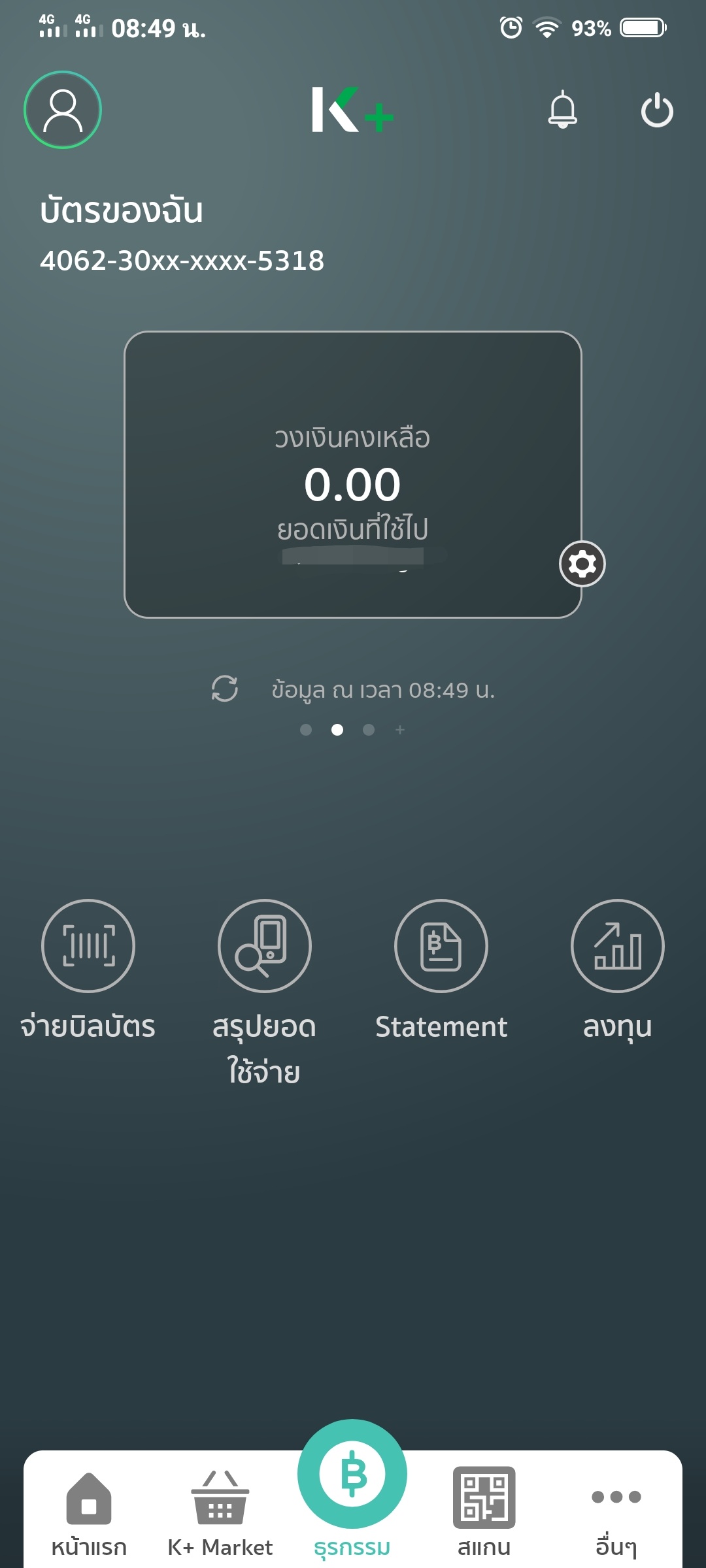Open the notifications bell
Image resolution: width=706 pixels, height=1568 pixels.
click(562, 110)
